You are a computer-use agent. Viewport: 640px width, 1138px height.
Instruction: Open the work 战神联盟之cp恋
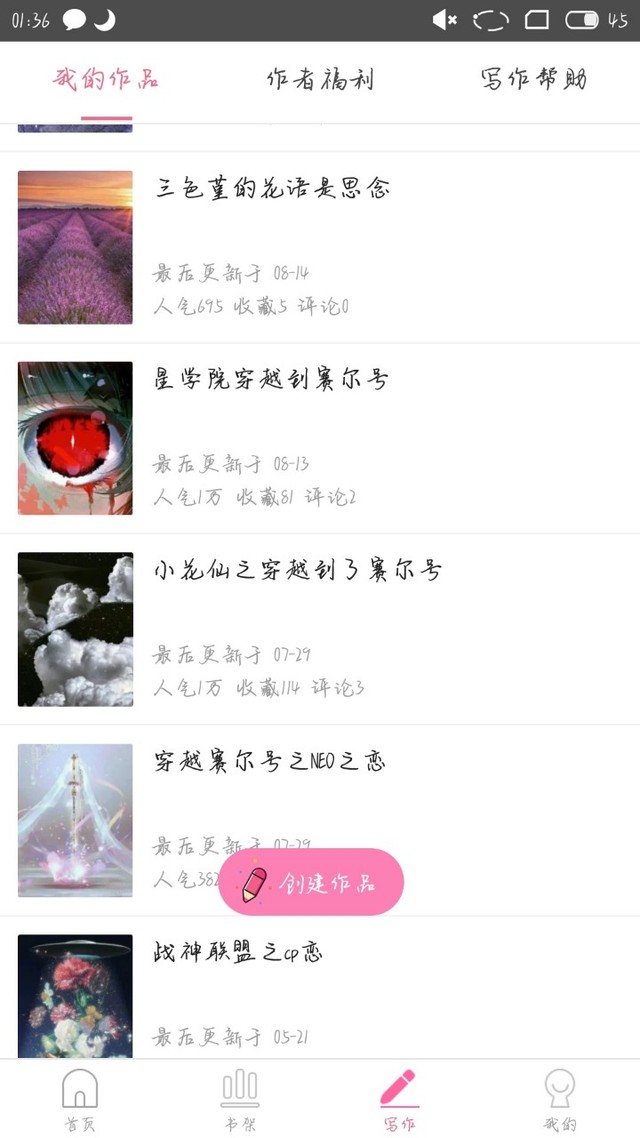[x=238, y=953]
